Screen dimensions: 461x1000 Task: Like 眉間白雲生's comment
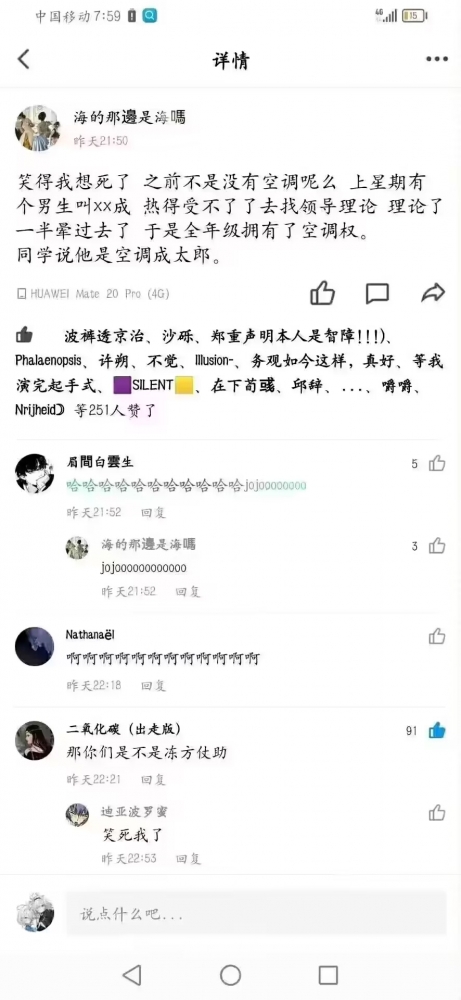pyautogui.click(x=437, y=464)
